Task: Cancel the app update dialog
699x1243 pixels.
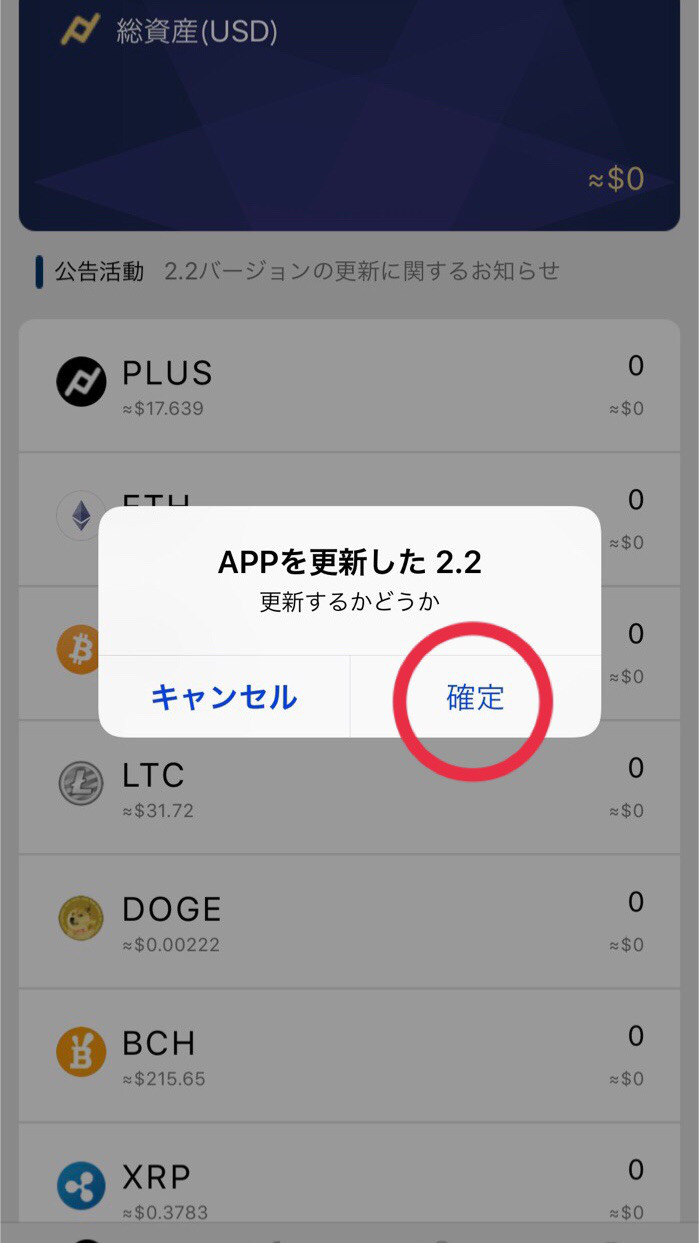Action: click(x=224, y=697)
